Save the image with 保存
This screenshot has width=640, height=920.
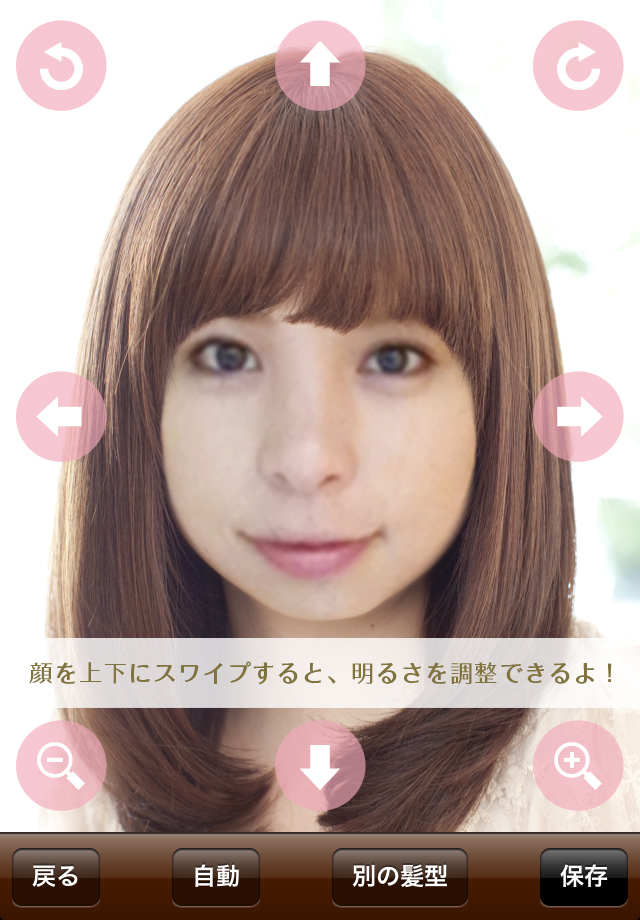click(x=584, y=877)
